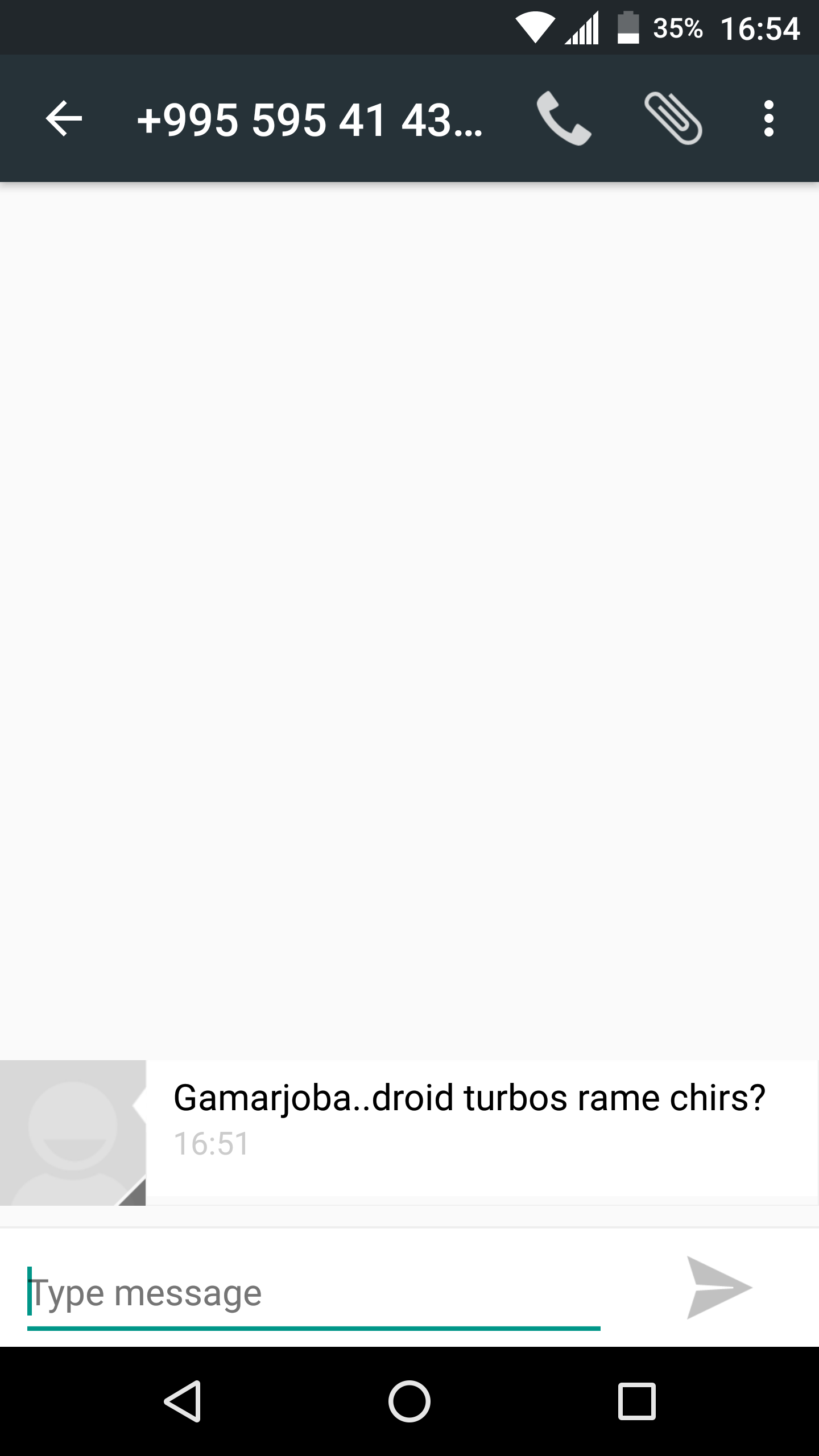
Task: Open the recent apps overview
Action: point(636,1401)
